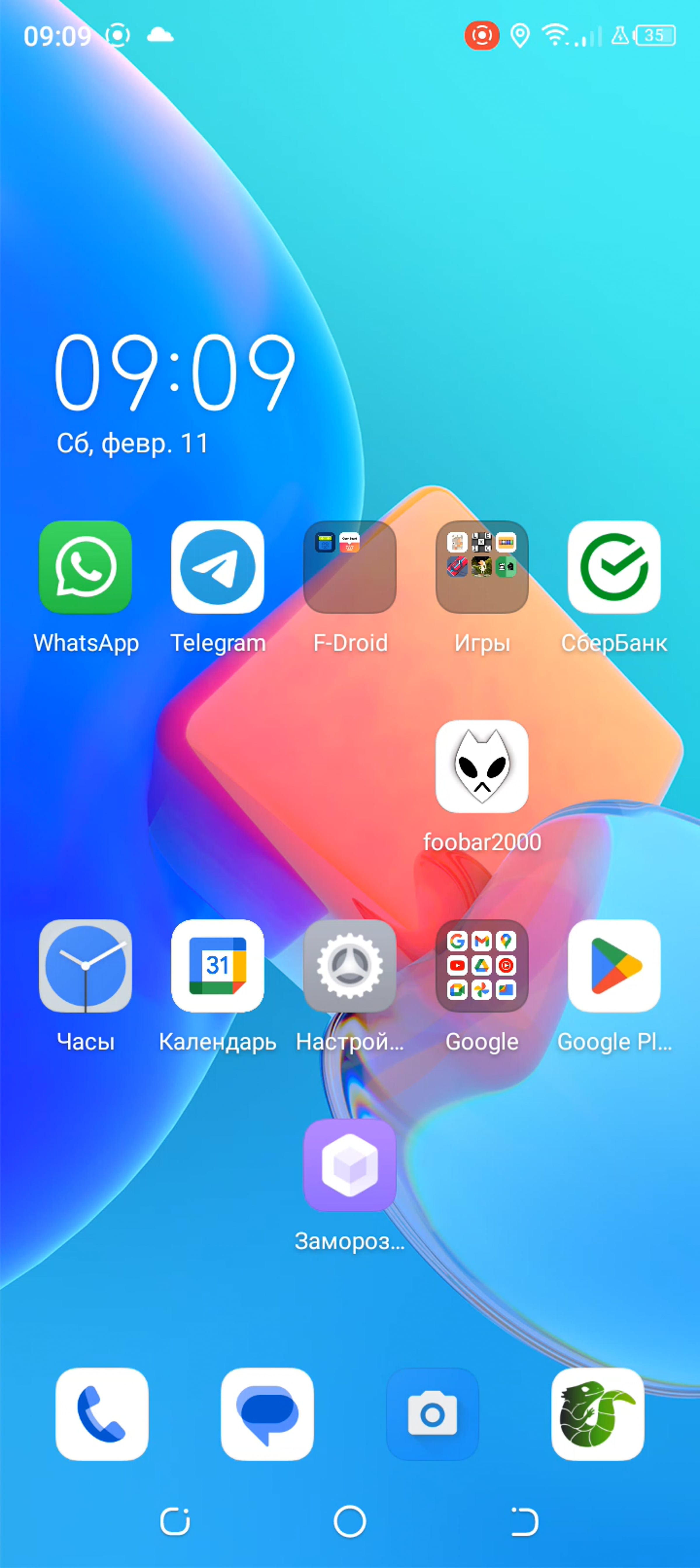The image size is (700, 1568).
Task: Launch Google Play store
Action: pos(614,966)
